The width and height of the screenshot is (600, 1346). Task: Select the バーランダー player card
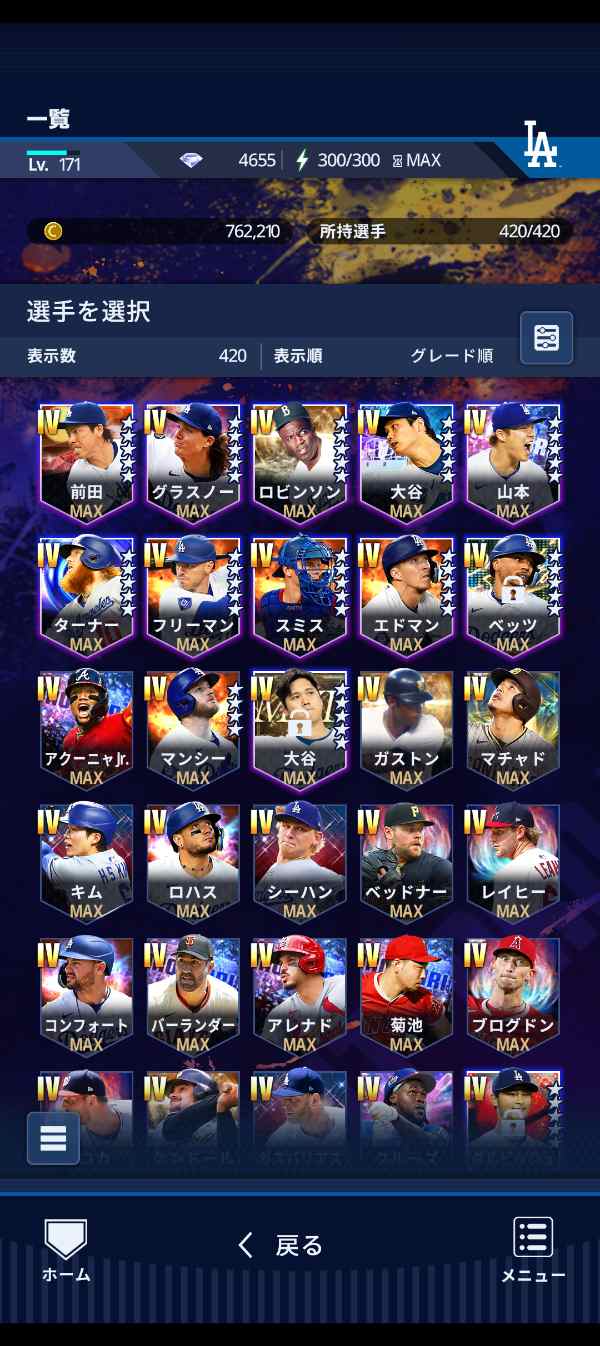pyautogui.click(x=193, y=995)
